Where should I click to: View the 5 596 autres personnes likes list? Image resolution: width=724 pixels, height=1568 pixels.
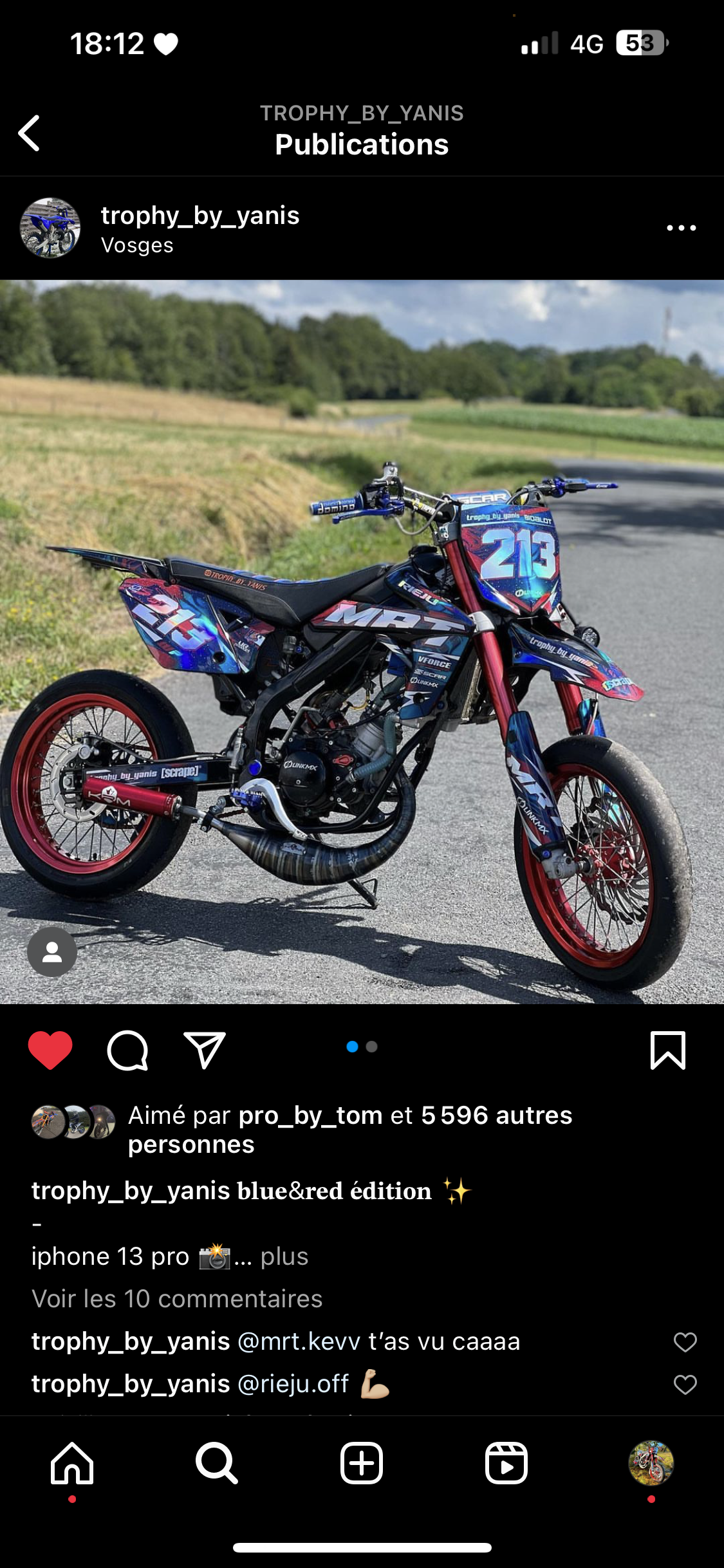click(x=496, y=1115)
